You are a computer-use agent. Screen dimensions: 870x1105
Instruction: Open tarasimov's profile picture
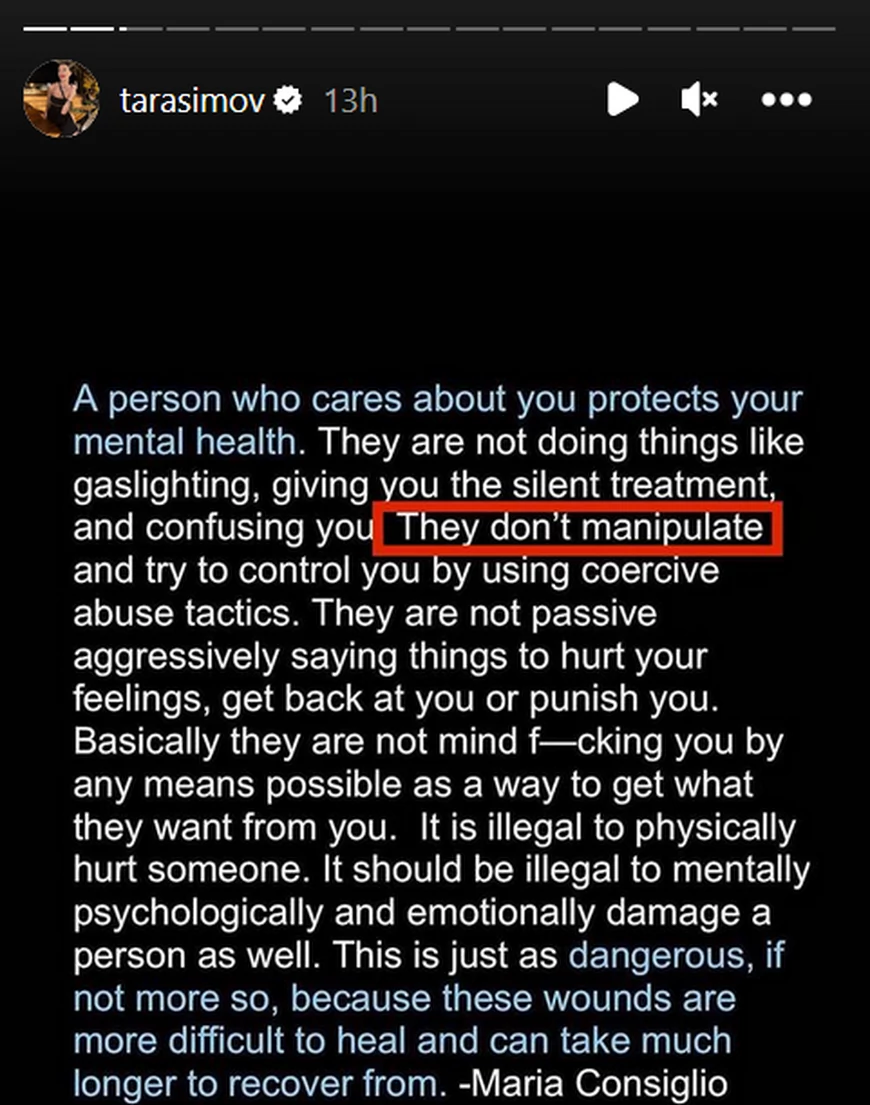click(x=61, y=99)
